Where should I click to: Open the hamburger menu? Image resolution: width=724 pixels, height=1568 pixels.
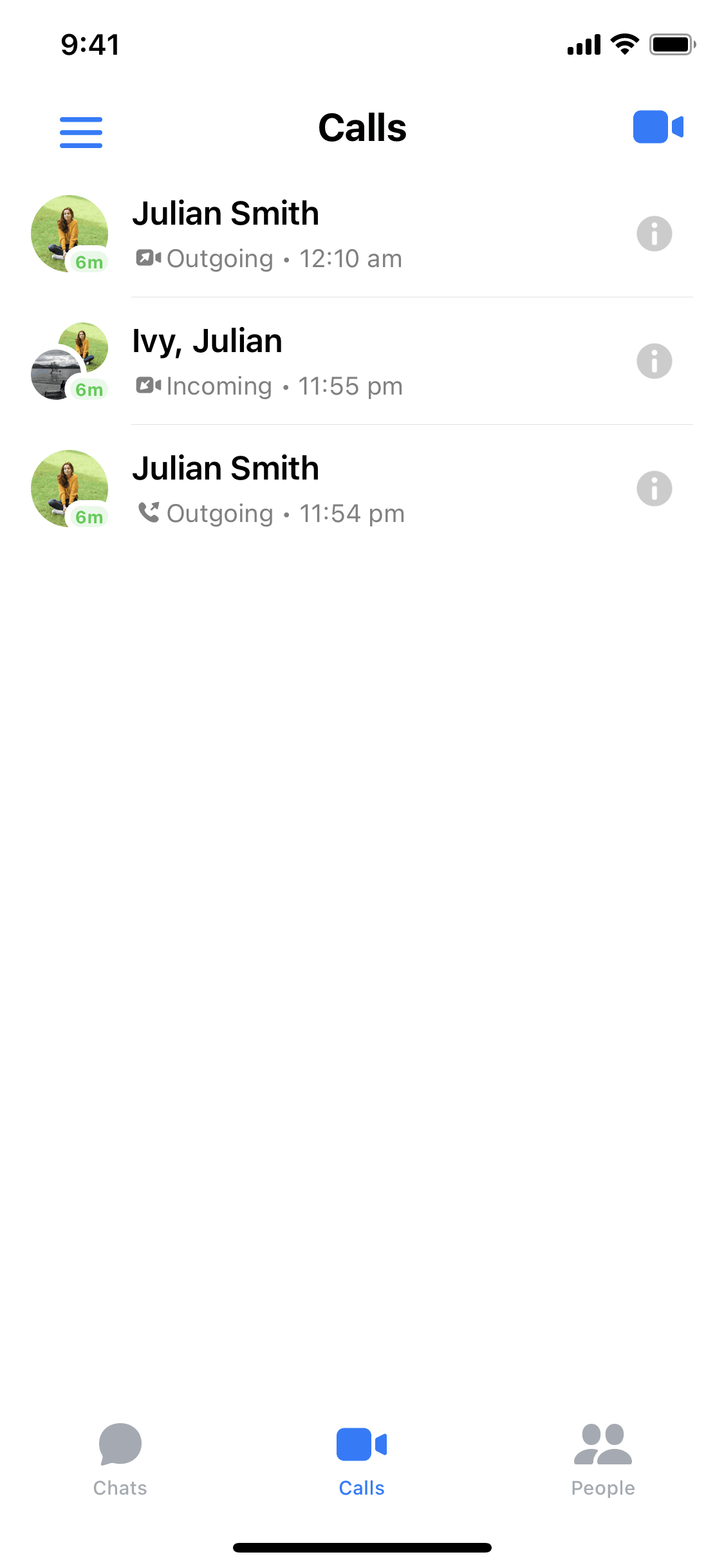point(81,132)
